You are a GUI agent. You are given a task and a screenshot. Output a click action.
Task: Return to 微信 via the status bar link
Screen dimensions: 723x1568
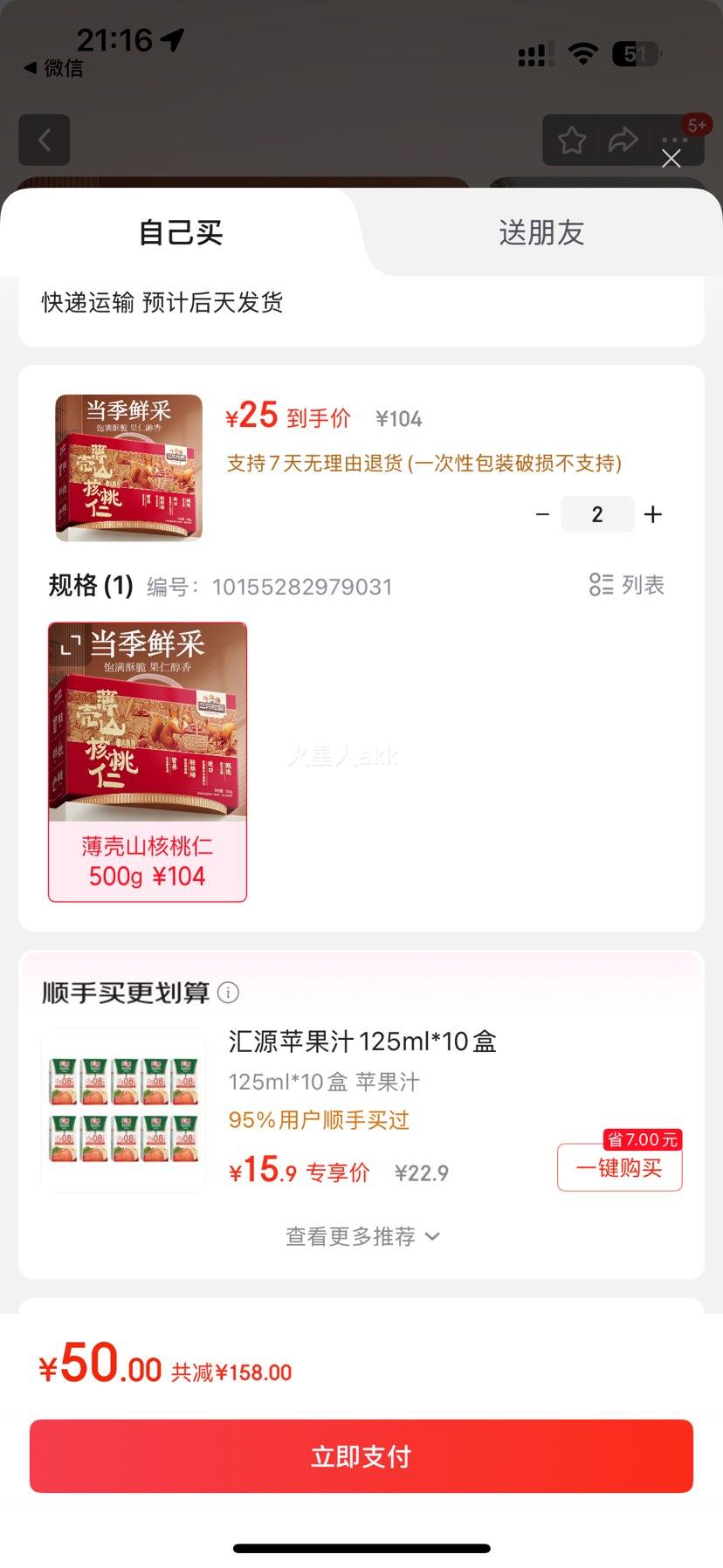(x=53, y=68)
